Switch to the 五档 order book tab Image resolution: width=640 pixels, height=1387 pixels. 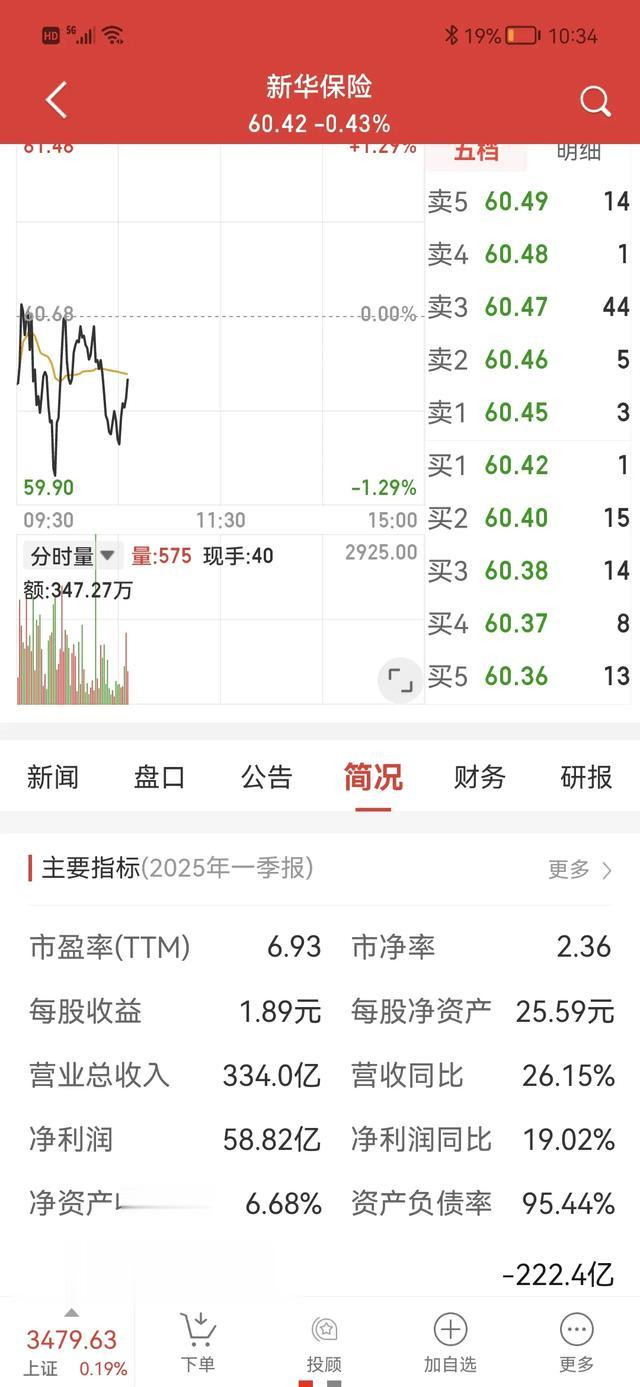(476, 151)
